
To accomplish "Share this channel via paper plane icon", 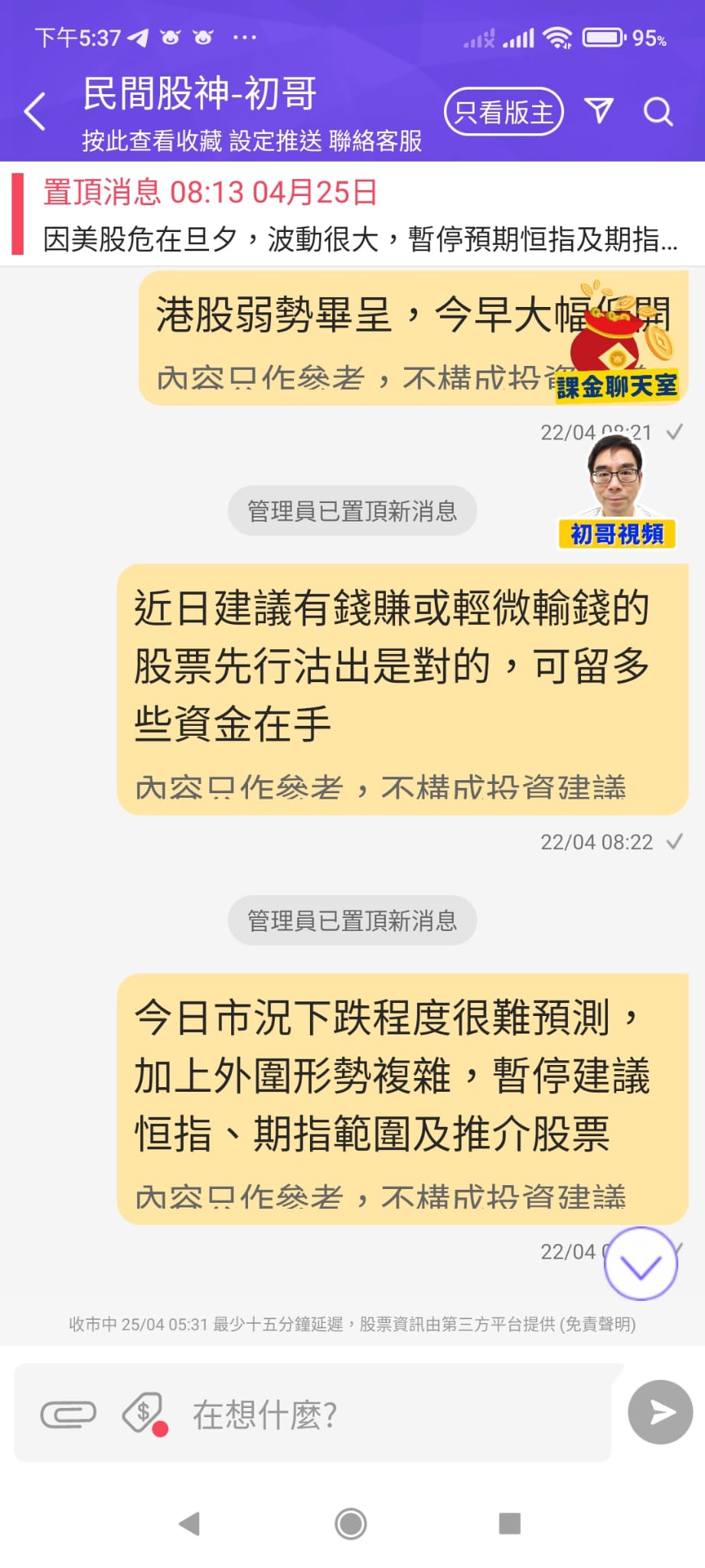I will click(x=599, y=111).
